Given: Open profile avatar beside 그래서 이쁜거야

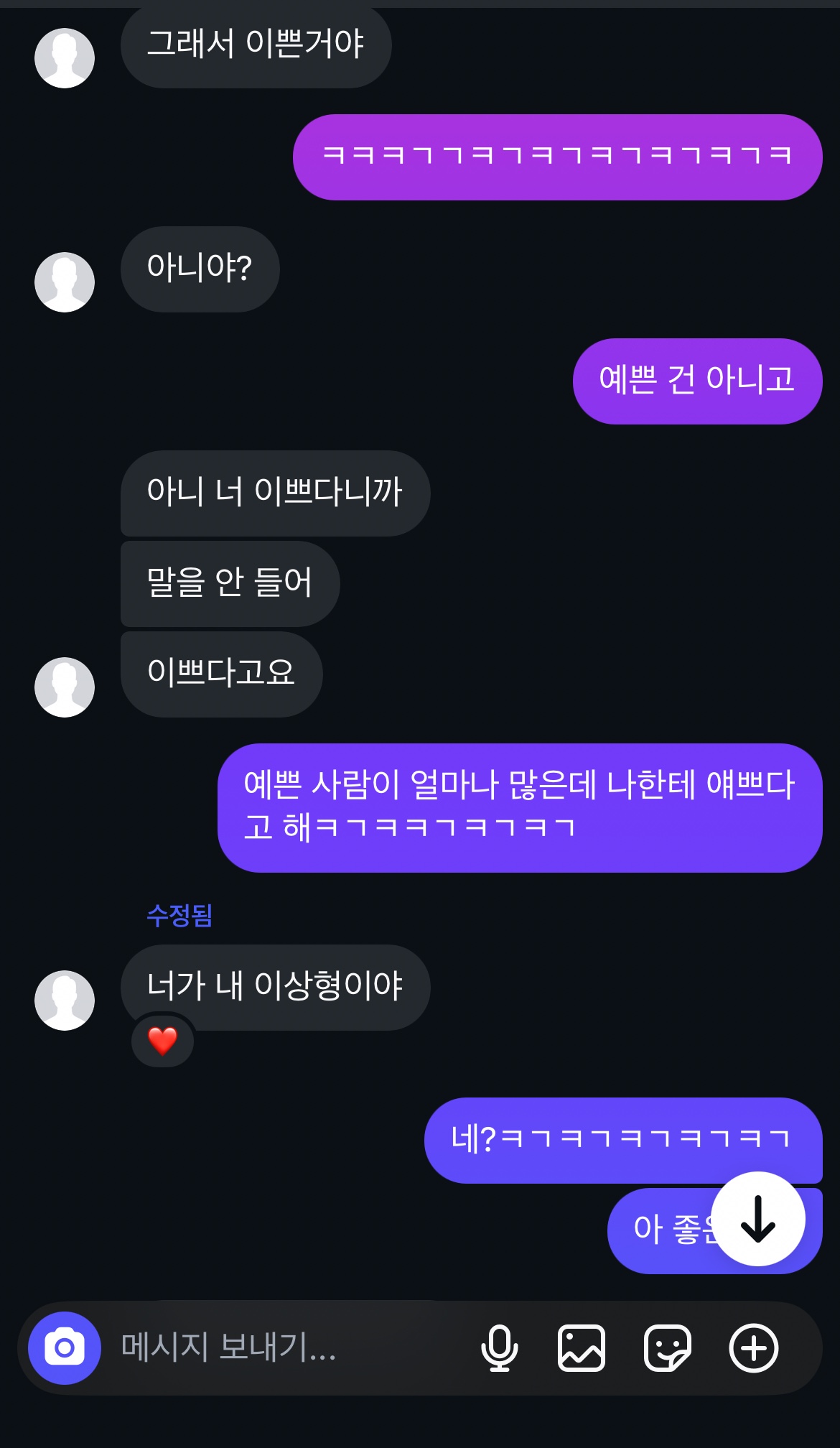Looking at the screenshot, I should tap(65, 58).
